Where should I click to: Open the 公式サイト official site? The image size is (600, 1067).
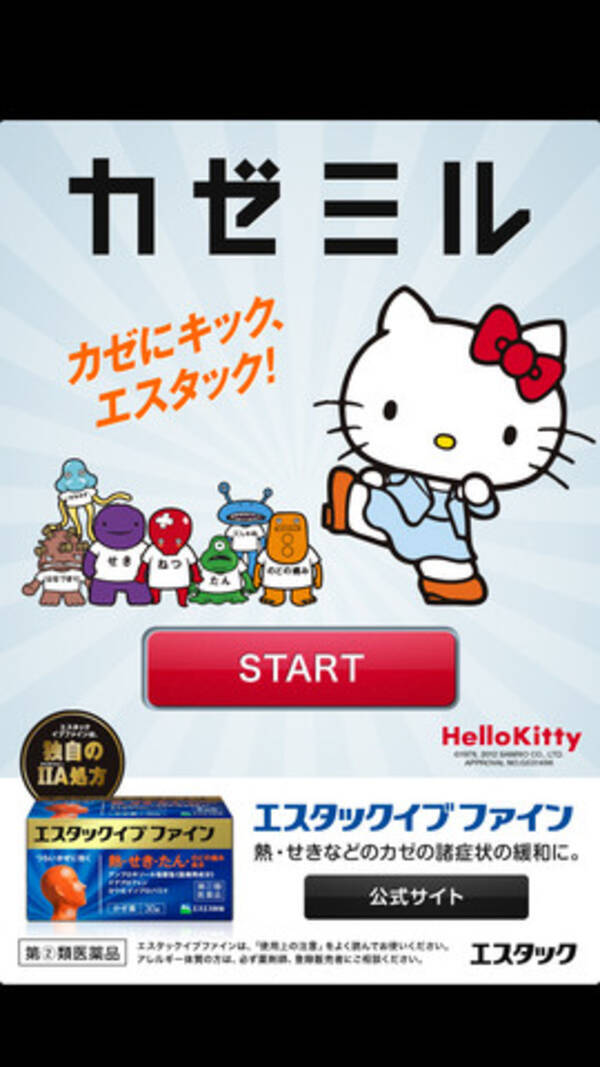pos(416,897)
